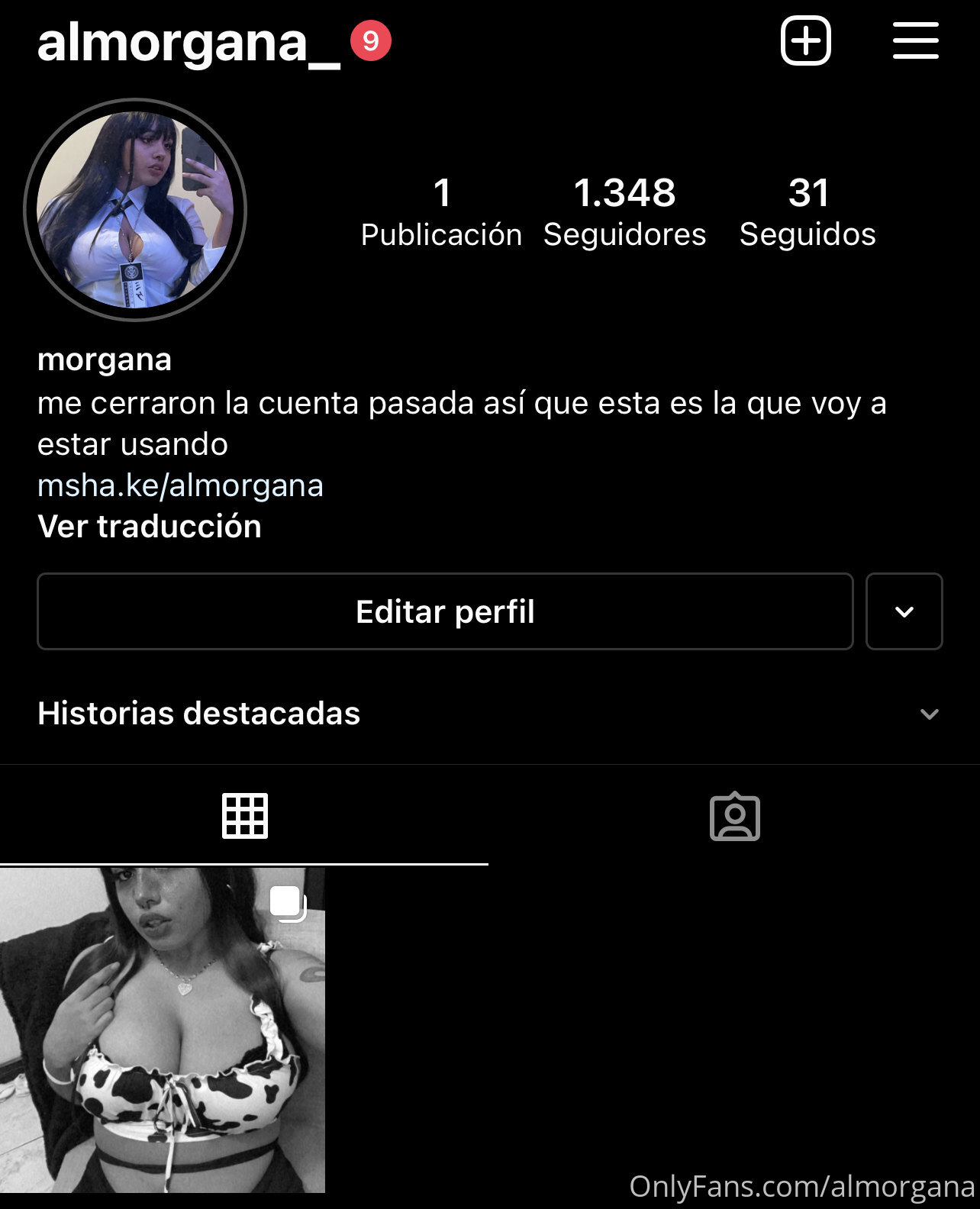Tap the Editar perfil button
Image resolution: width=980 pixels, height=1209 pixels.
(x=445, y=611)
